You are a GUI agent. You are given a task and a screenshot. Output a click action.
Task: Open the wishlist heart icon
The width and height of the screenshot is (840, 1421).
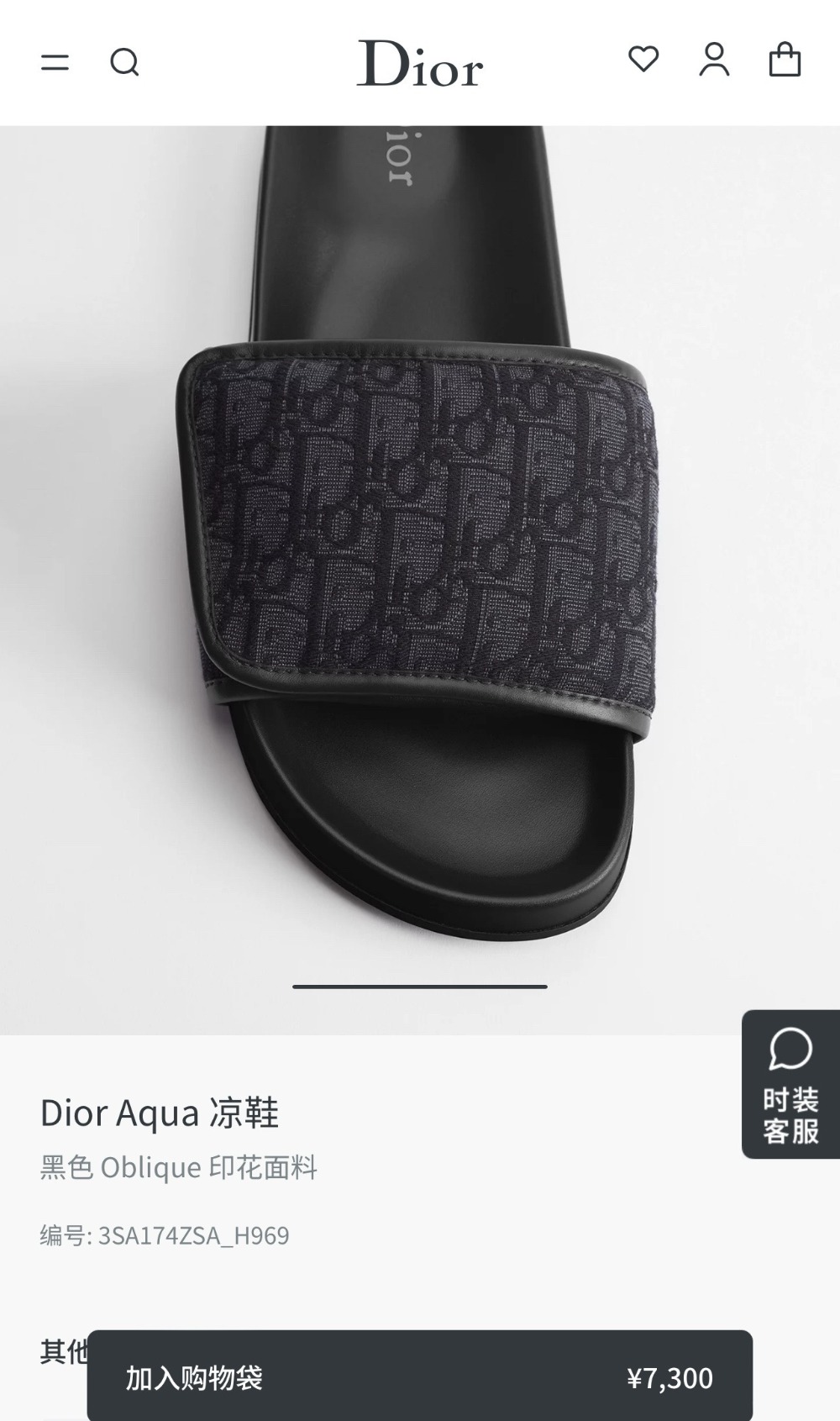coord(643,59)
